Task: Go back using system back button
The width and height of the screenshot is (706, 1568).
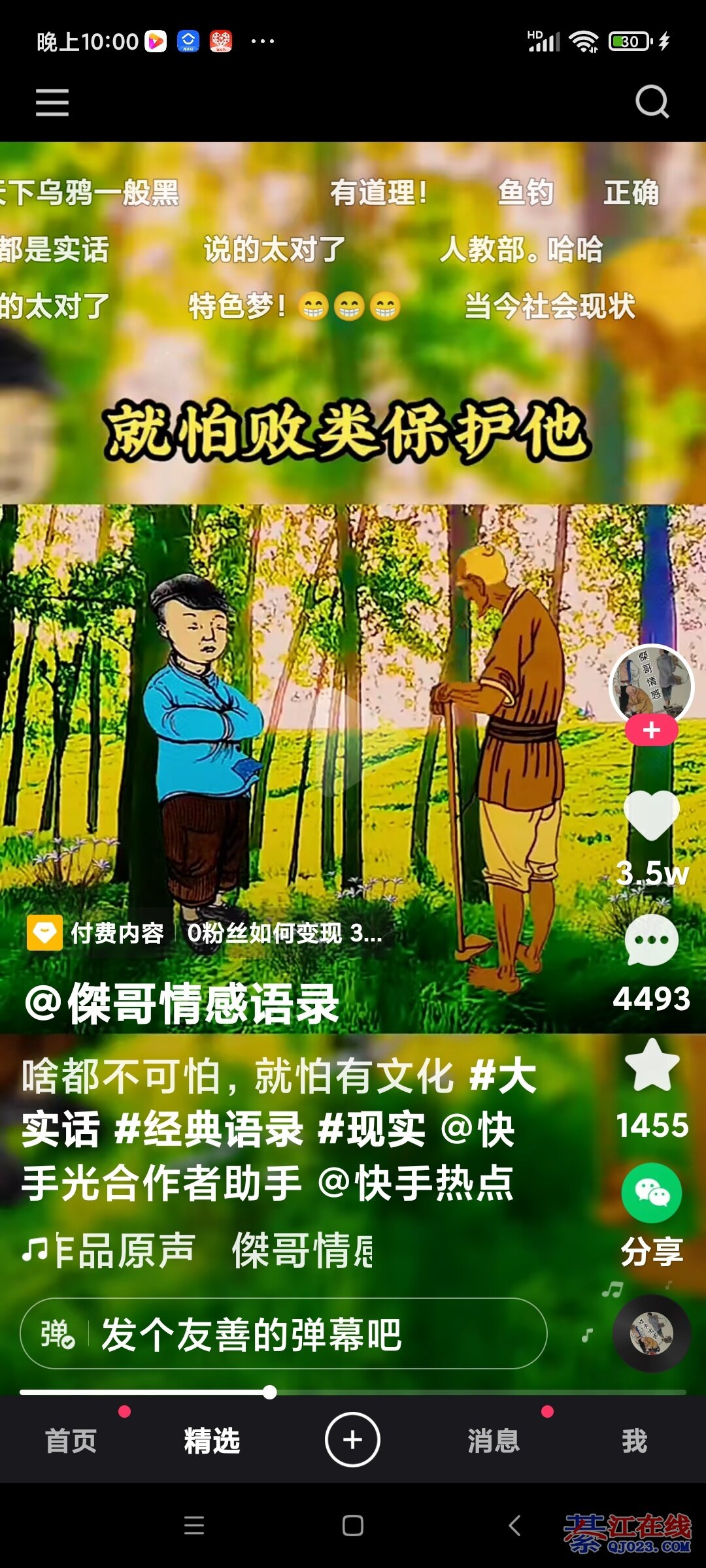Action: pyautogui.click(x=514, y=1526)
